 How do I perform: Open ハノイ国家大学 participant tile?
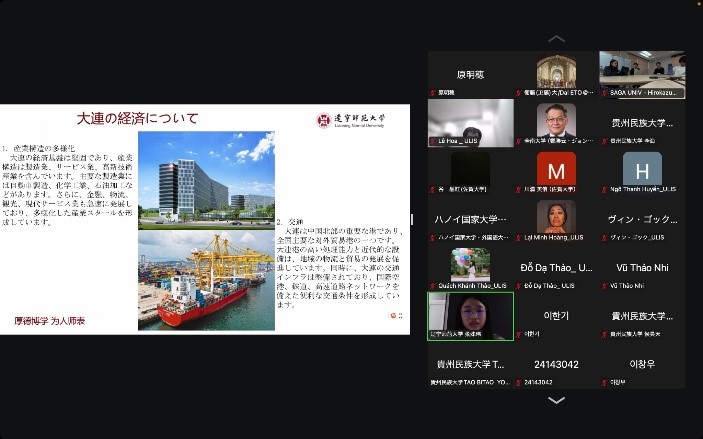pyautogui.click(x=470, y=219)
